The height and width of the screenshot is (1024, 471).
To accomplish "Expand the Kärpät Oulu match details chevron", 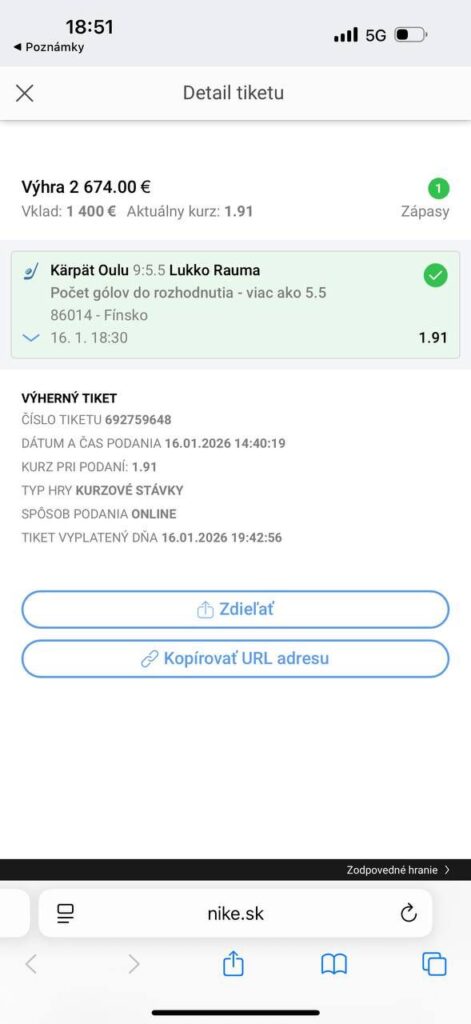I will tap(31, 338).
